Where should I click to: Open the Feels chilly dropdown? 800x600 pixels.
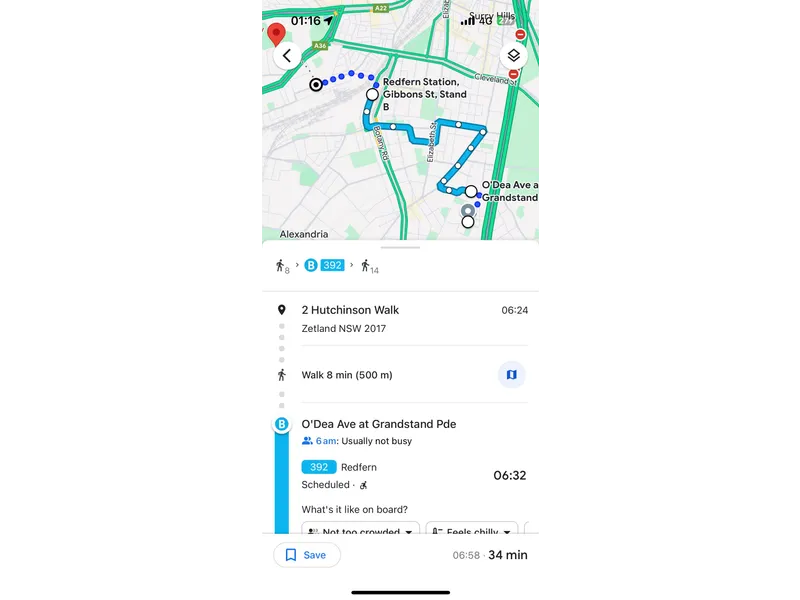pyautogui.click(x=471, y=532)
